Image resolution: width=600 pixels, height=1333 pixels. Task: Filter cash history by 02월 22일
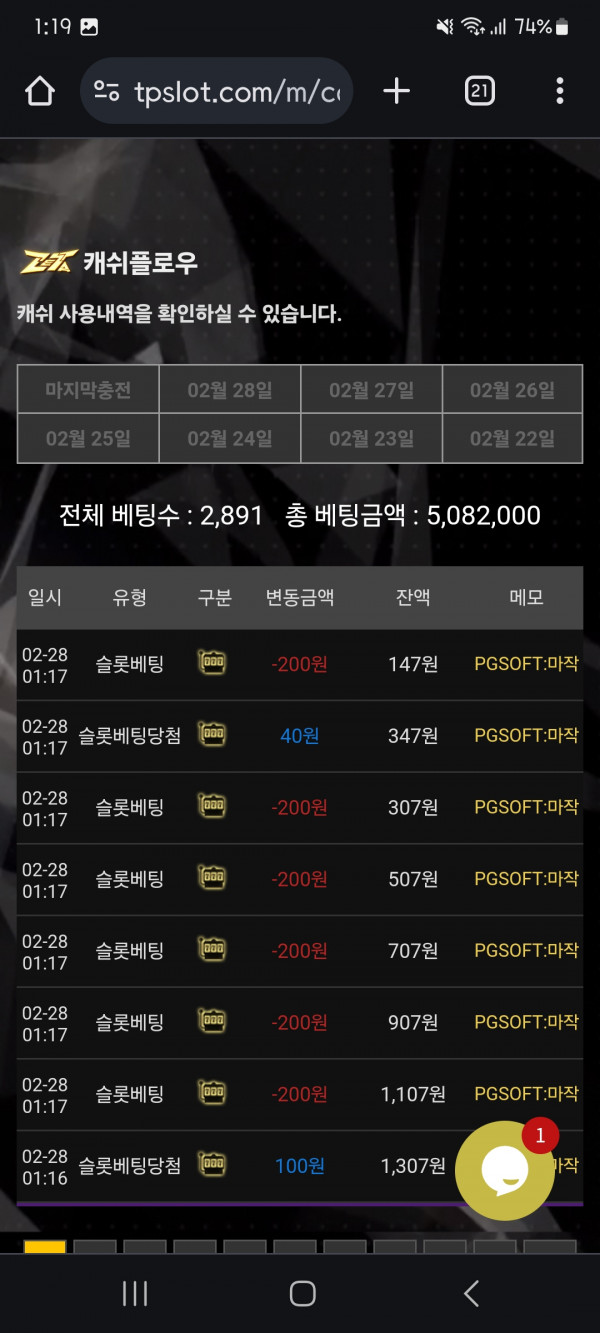tap(512, 438)
